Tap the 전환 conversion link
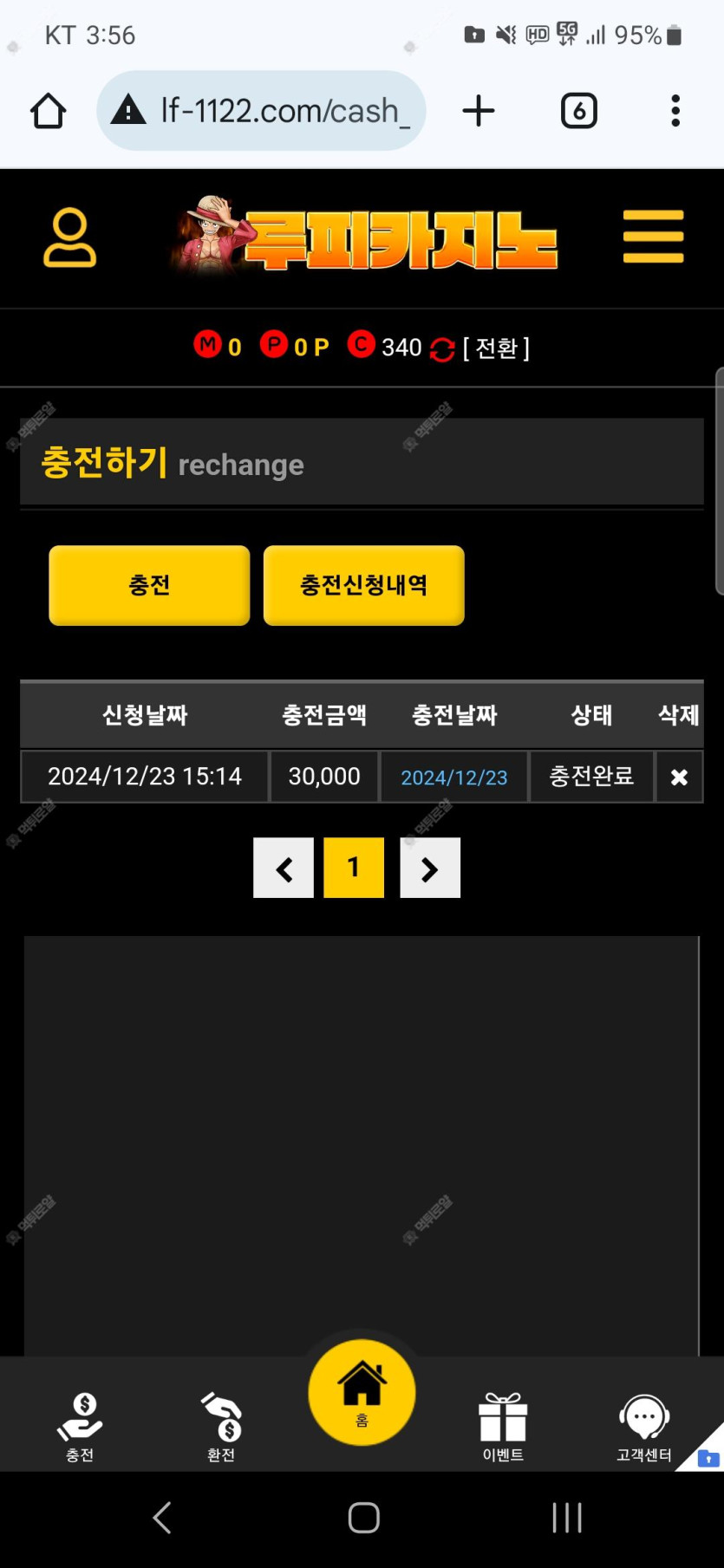724x1568 pixels. [496, 348]
